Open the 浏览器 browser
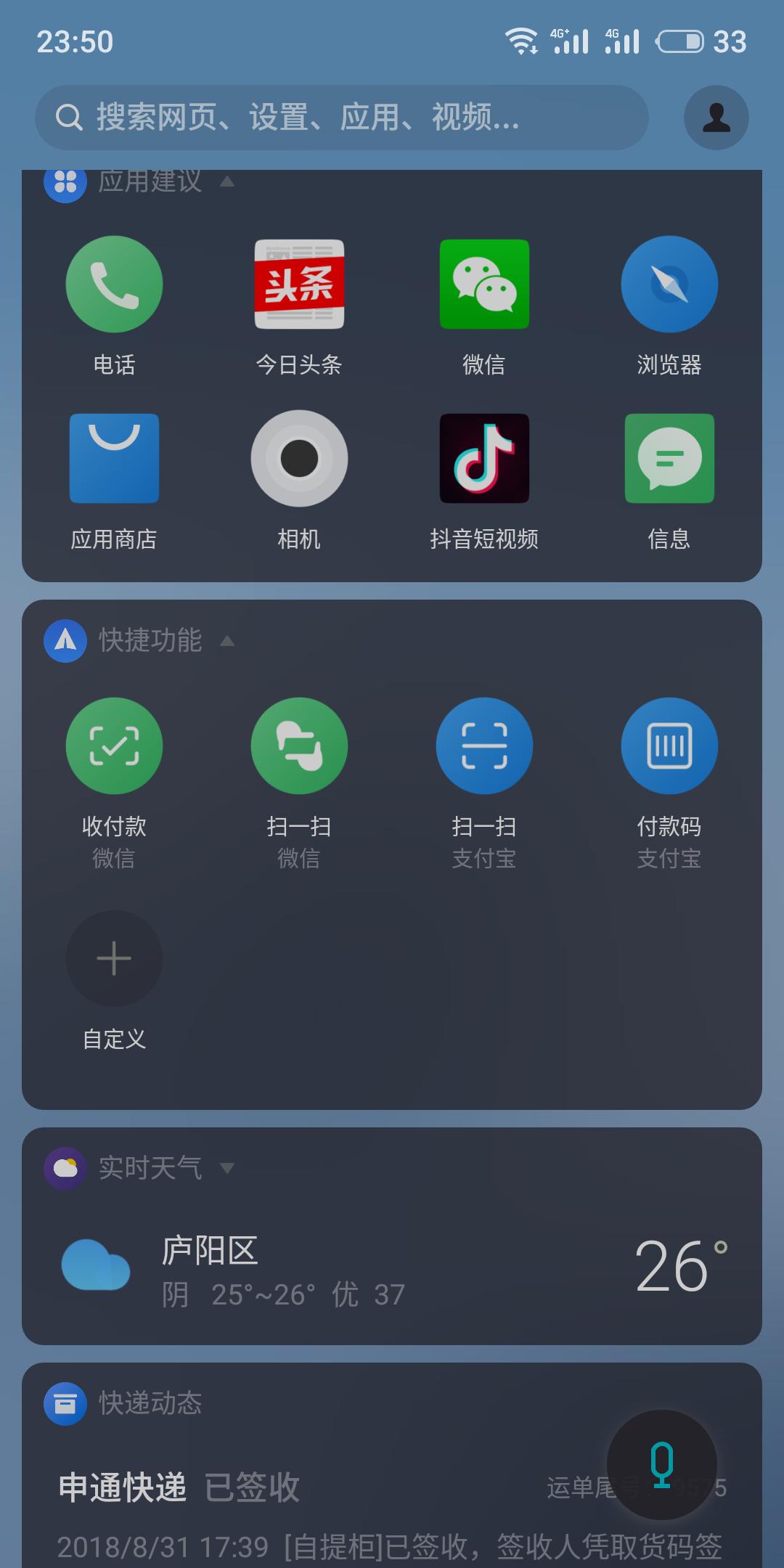 pyautogui.click(x=669, y=285)
